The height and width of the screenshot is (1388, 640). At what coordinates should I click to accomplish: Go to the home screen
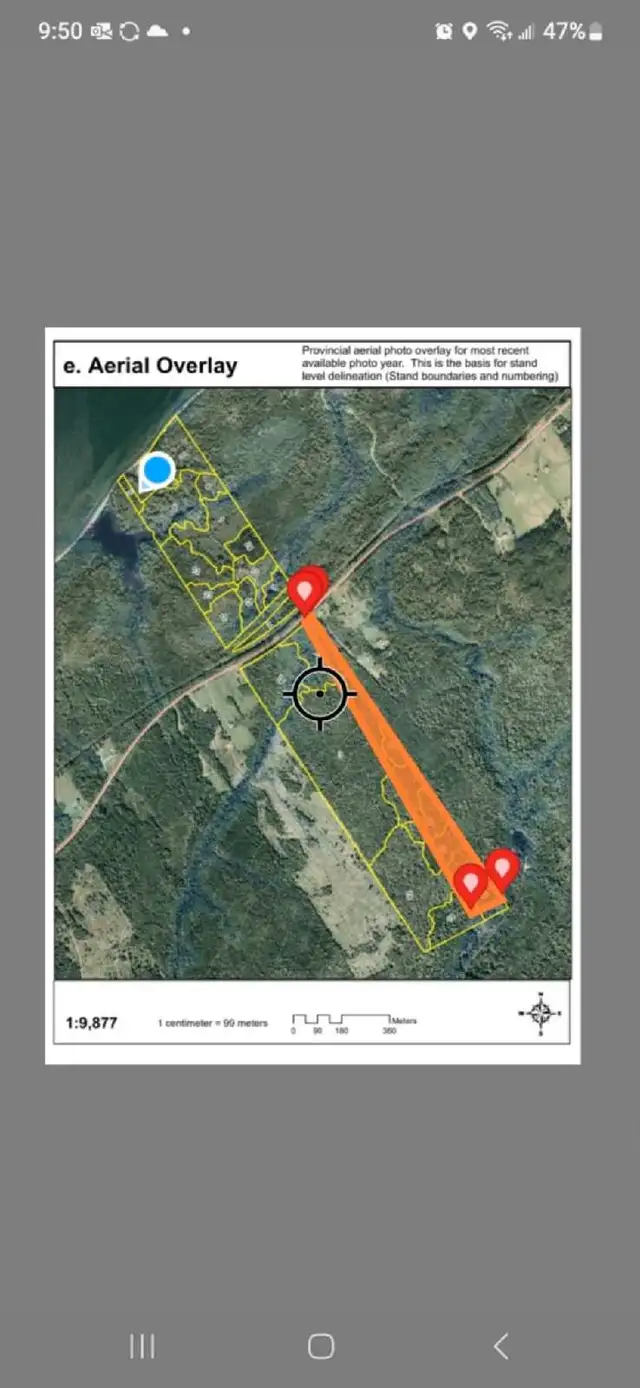pyautogui.click(x=320, y=1346)
